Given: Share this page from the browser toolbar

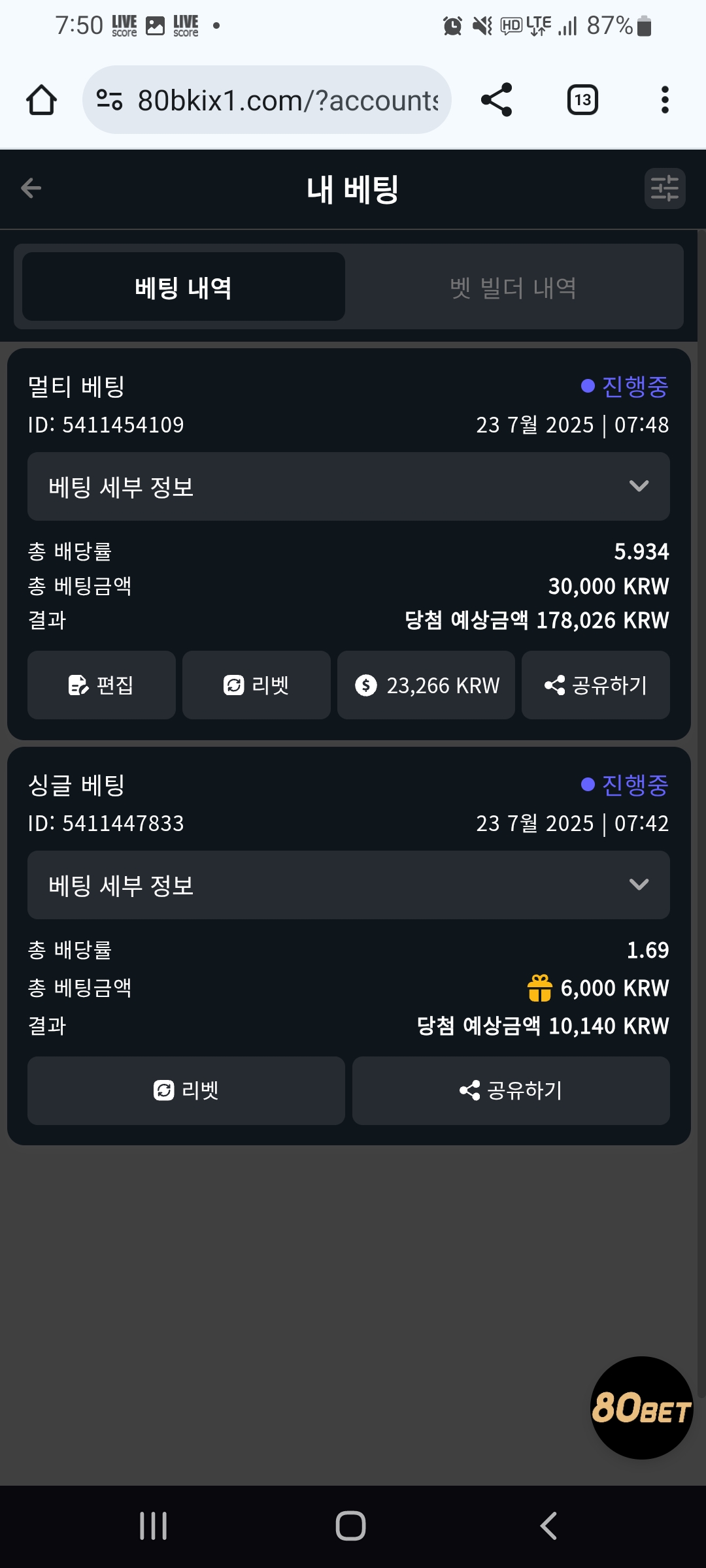Looking at the screenshot, I should [496, 100].
